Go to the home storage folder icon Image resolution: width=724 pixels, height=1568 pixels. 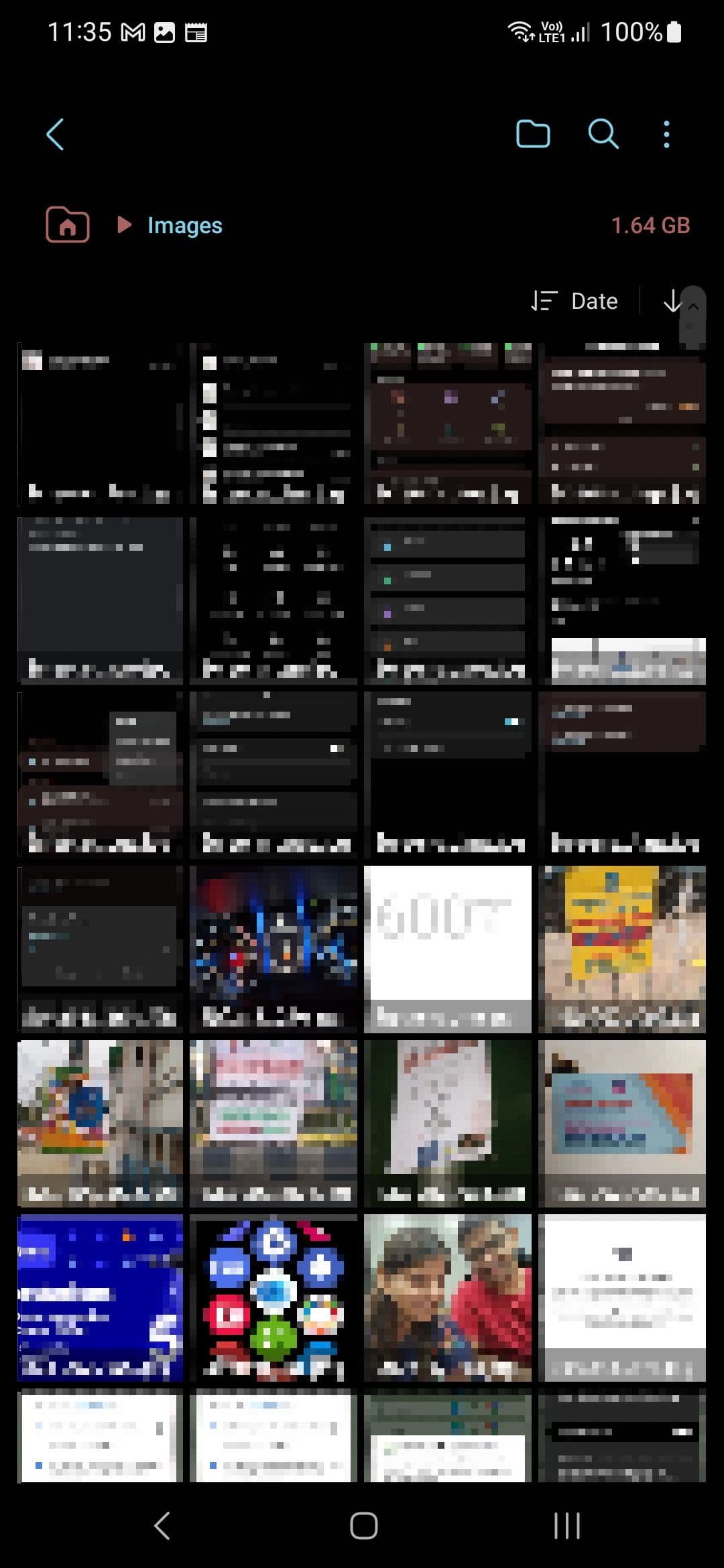(x=68, y=225)
